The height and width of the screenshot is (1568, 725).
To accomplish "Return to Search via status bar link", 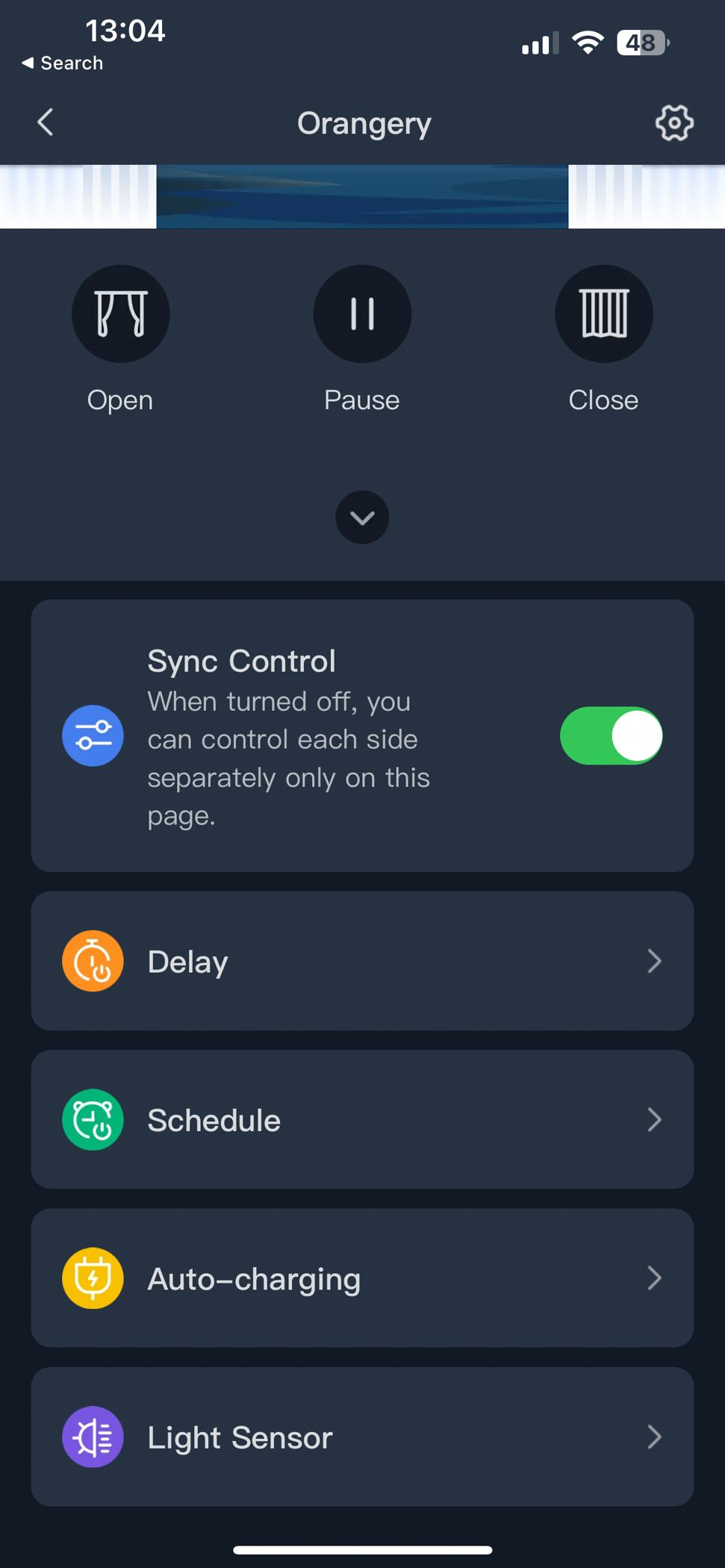I will (x=63, y=63).
